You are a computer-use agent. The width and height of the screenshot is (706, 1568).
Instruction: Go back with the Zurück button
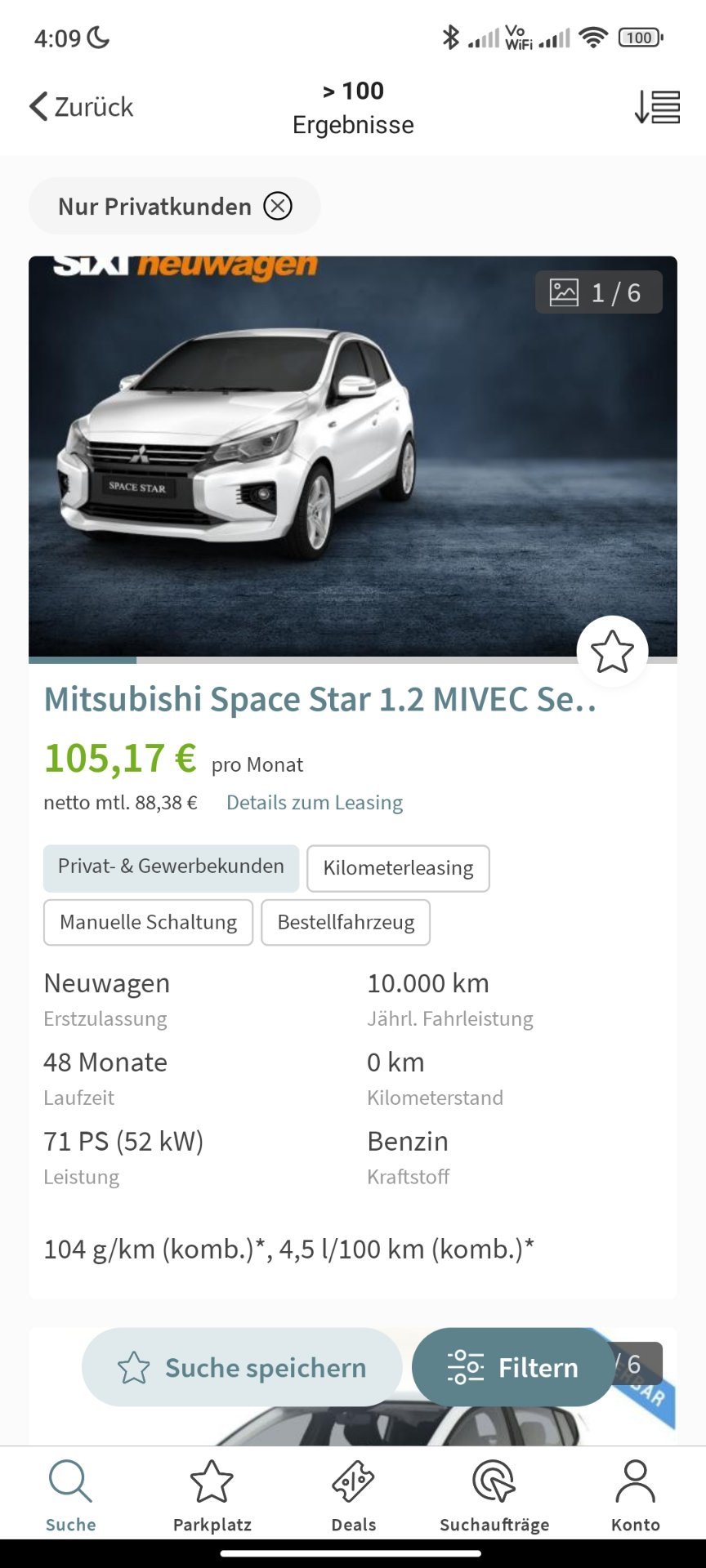81,107
